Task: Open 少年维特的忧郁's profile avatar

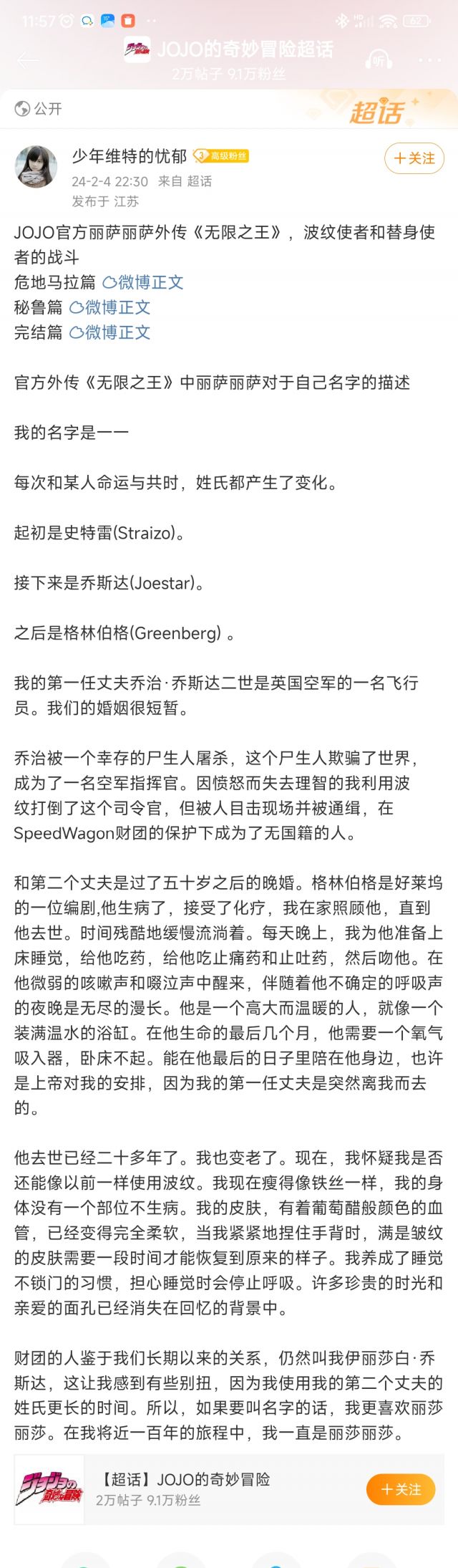Action: coord(36,166)
